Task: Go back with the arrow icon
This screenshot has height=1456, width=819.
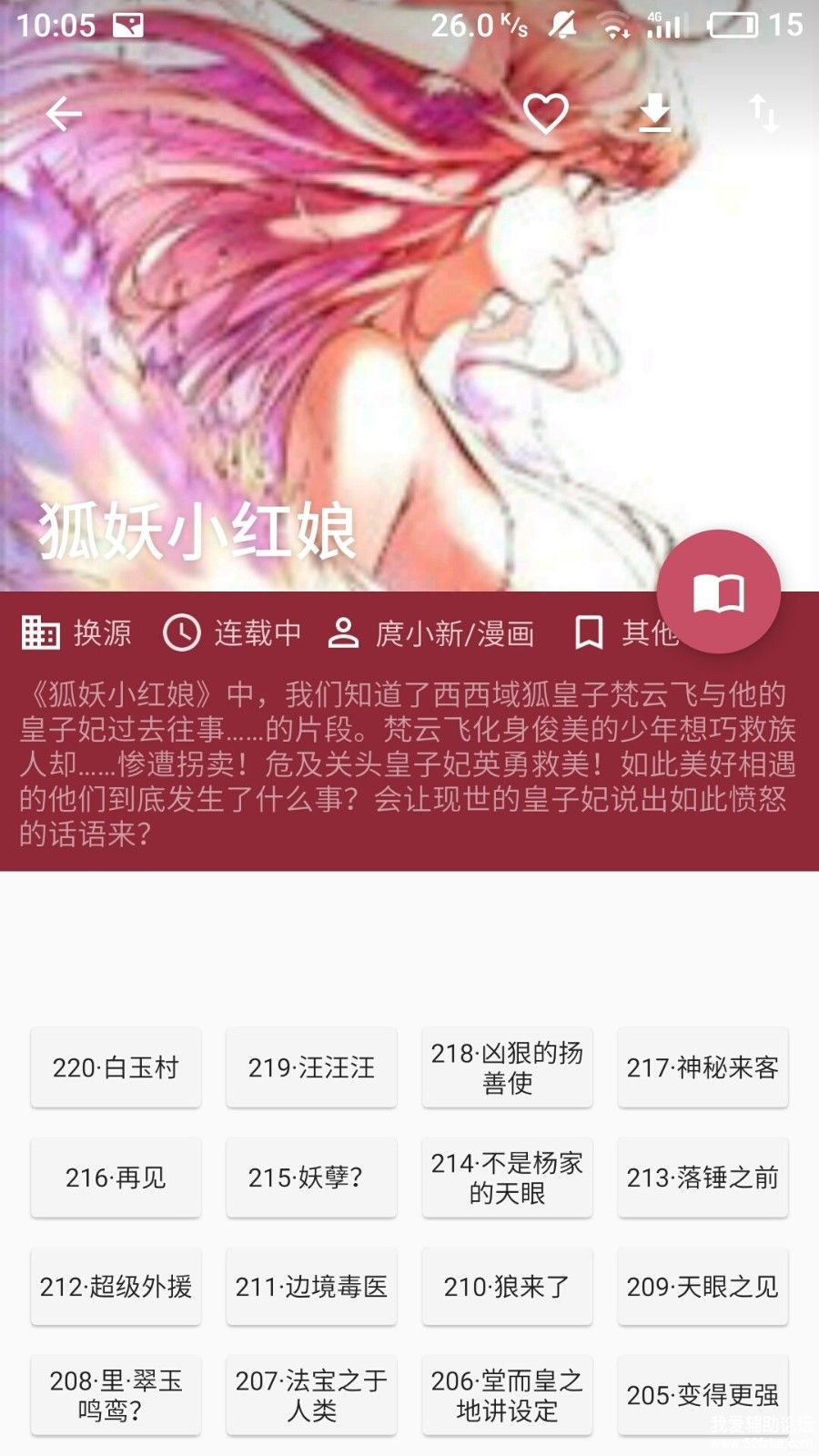Action: (64, 115)
